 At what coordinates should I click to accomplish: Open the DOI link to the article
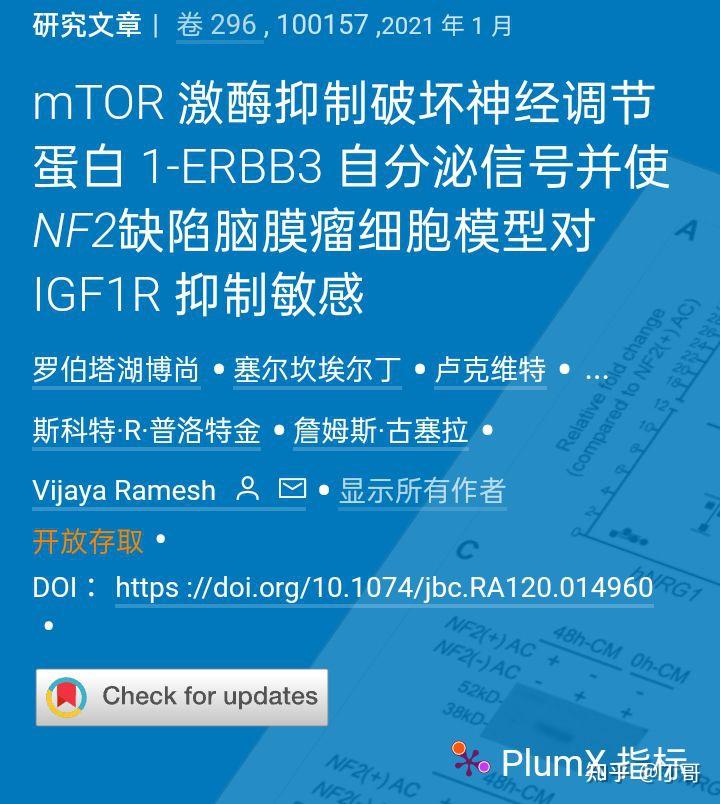click(x=383, y=590)
